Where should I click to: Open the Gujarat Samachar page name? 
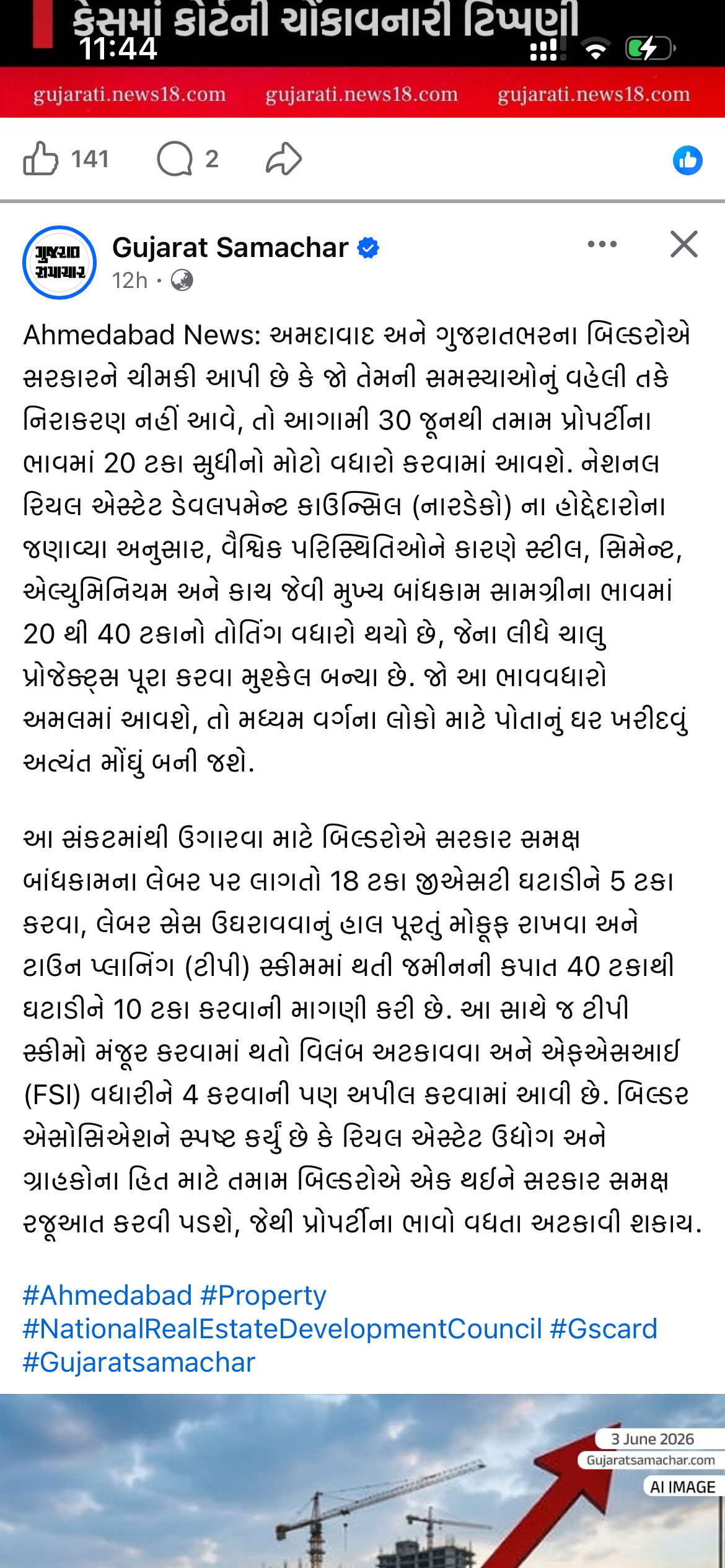coord(231,248)
